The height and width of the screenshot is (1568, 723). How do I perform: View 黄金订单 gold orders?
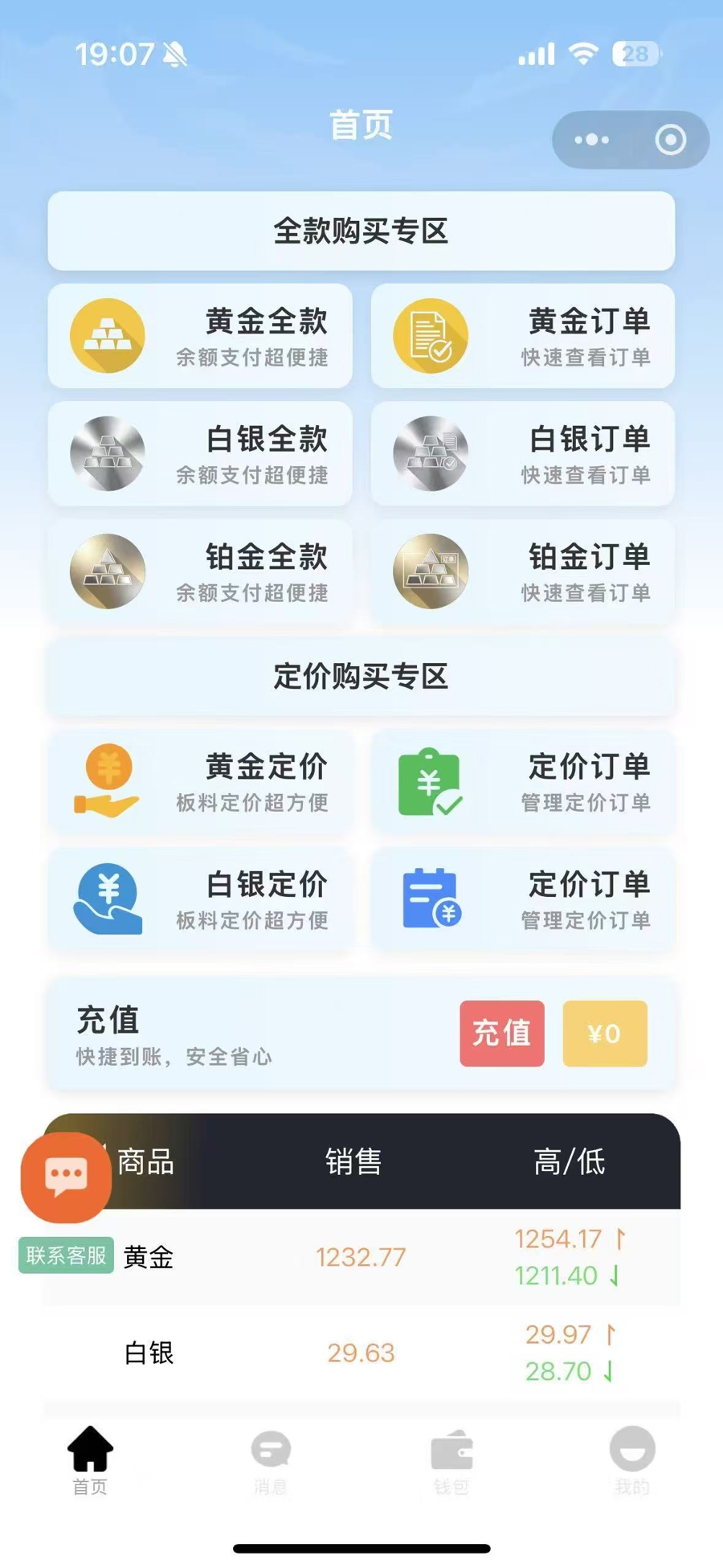[x=522, y=336]
